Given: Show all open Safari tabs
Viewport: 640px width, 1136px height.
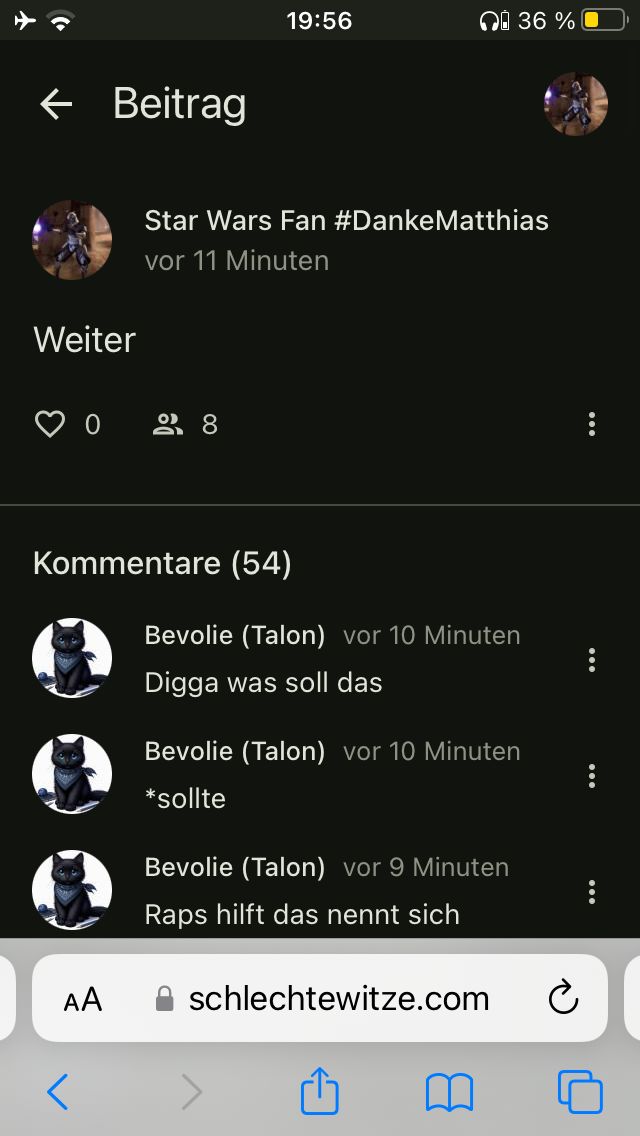Looking at the screenshot, I should click(580, 1092).
